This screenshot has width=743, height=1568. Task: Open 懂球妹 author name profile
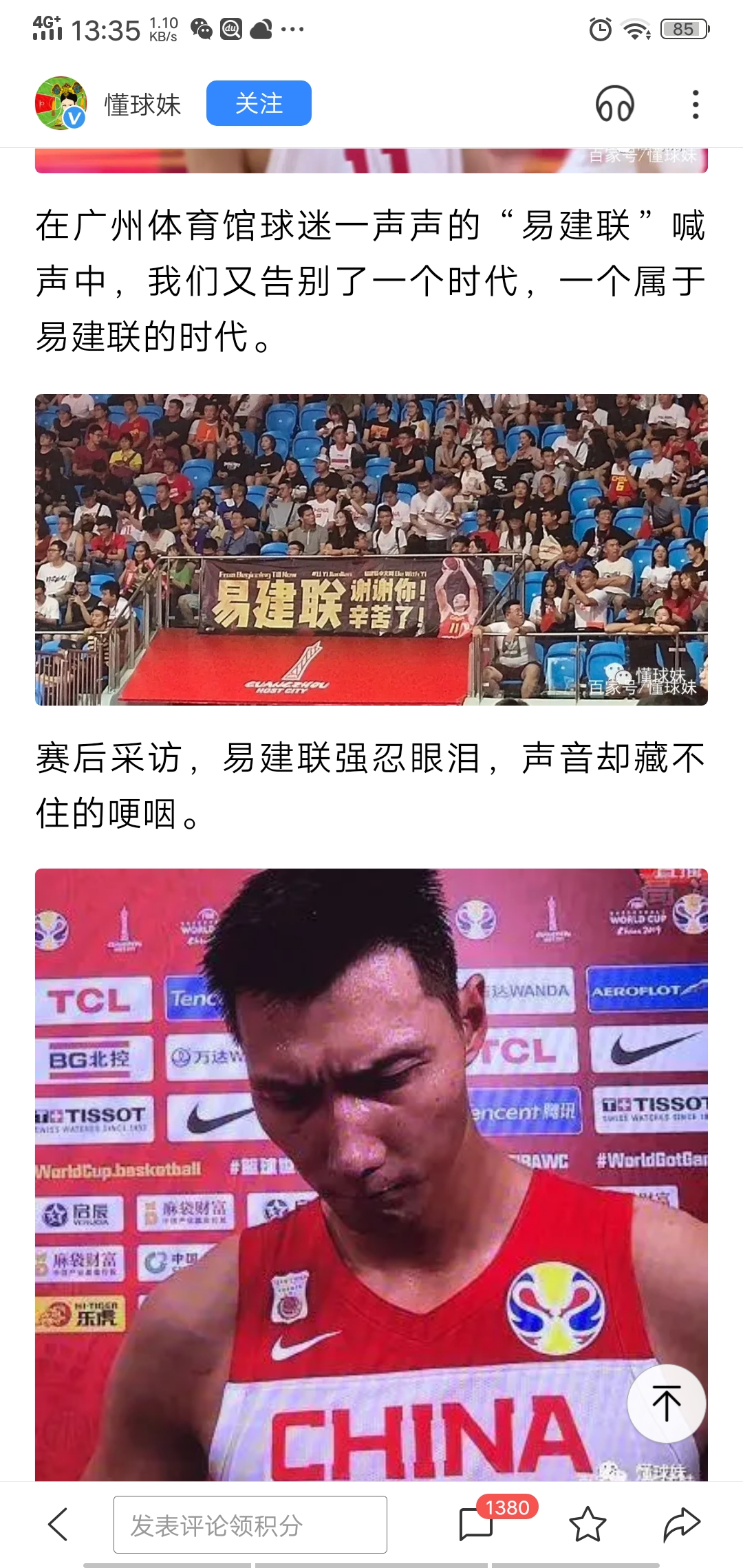click(x=142, y=105)
